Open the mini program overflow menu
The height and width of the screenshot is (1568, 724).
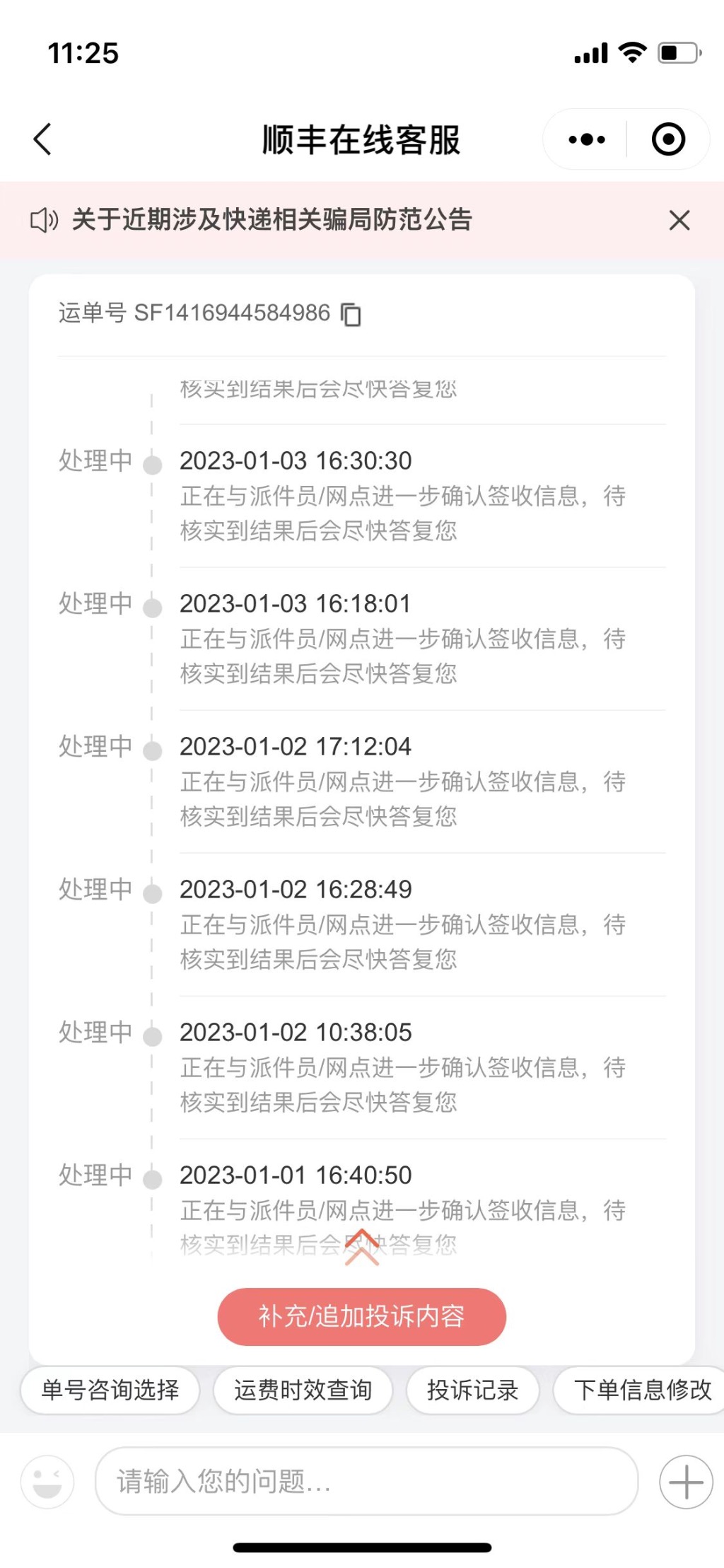(x=586, y=139)
